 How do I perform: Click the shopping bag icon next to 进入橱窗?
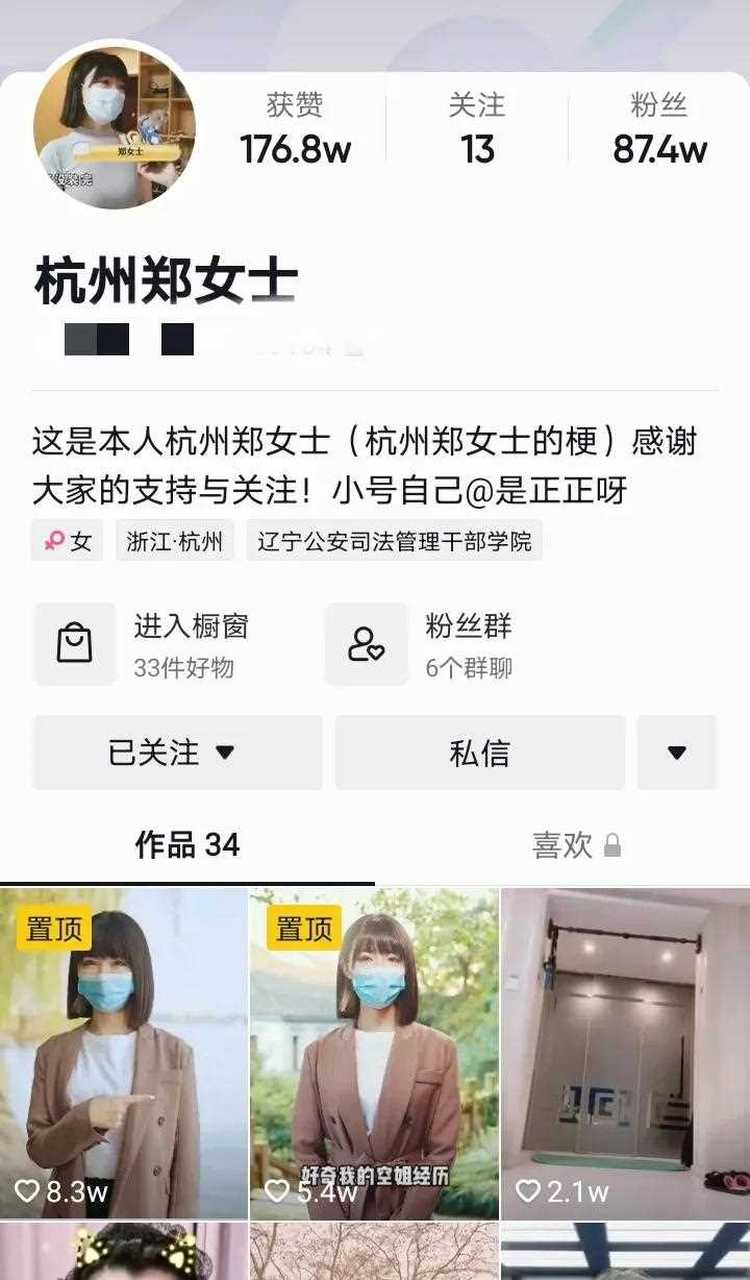pyautogui.click(x=75, y=643)
